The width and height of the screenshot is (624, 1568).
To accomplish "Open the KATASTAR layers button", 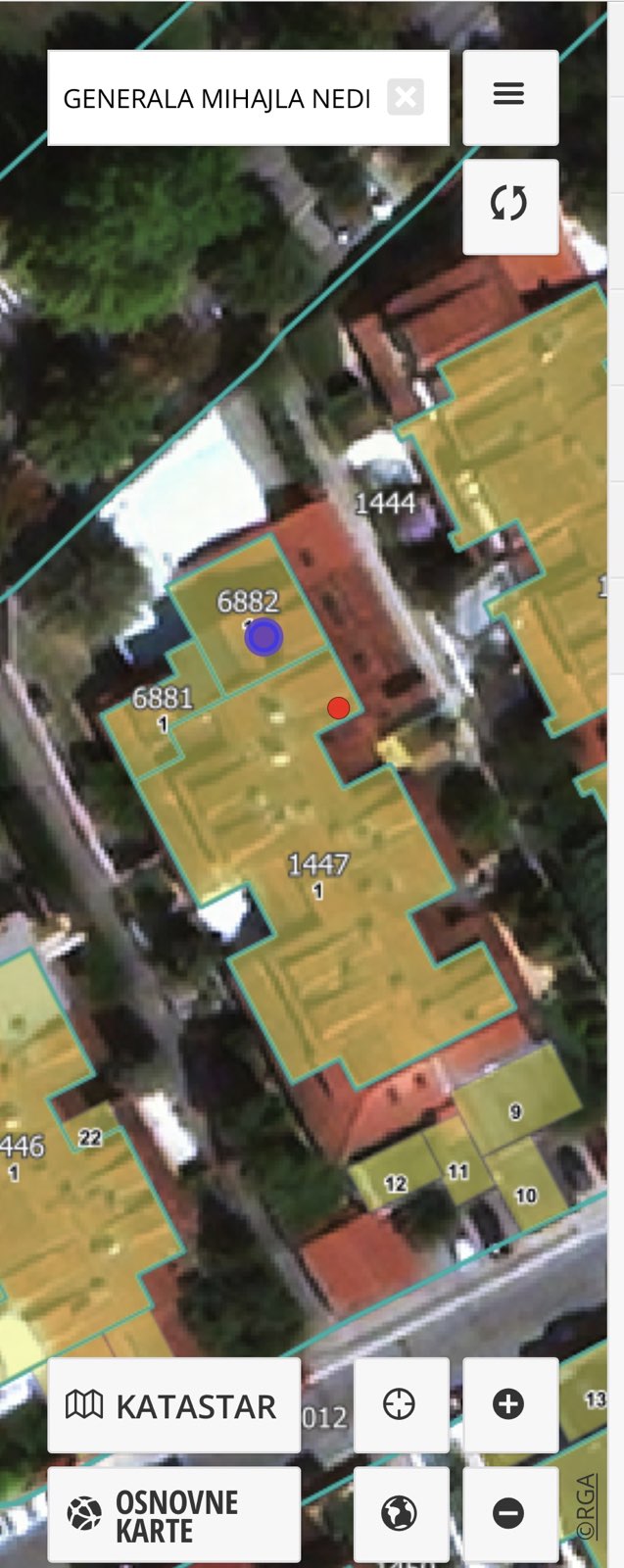I will [173, 1405].
